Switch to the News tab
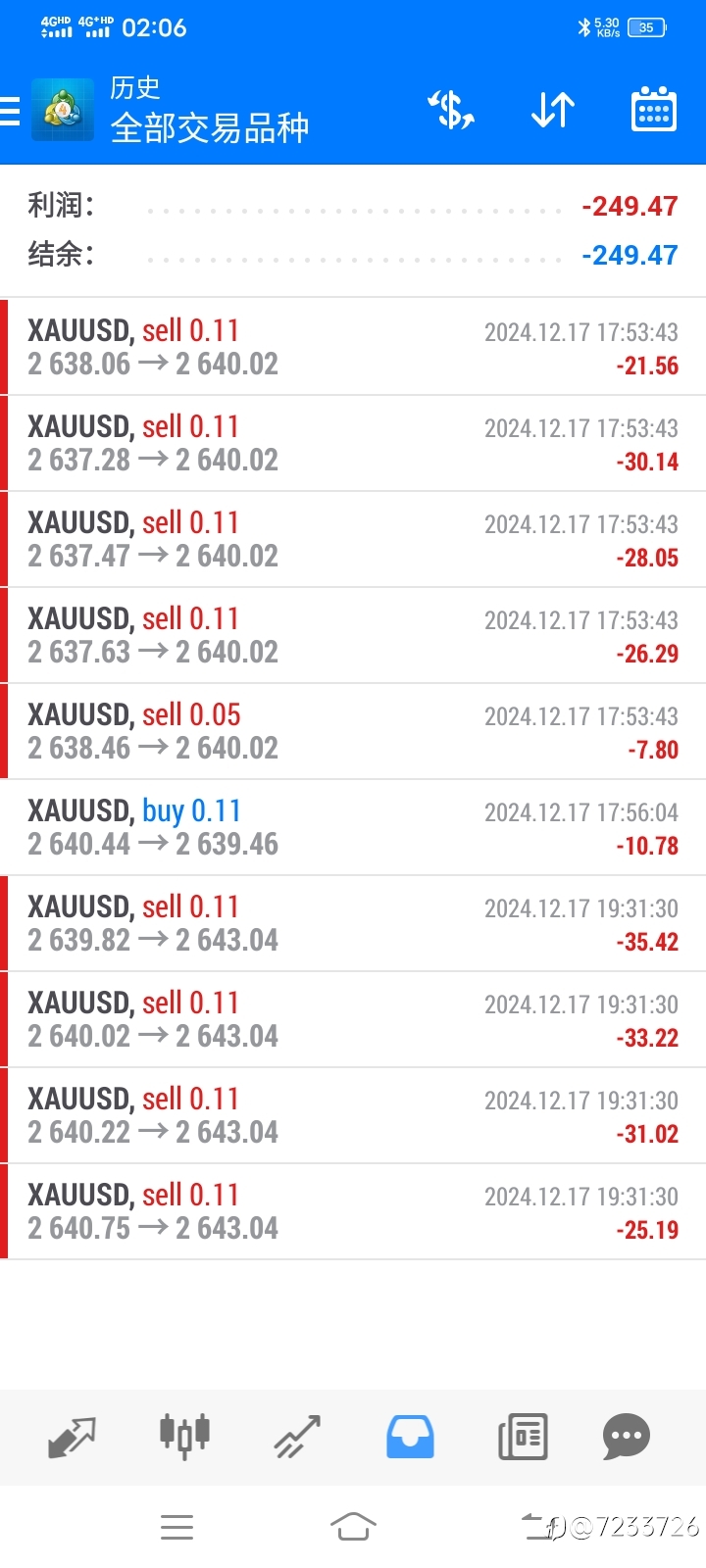This screenshot has width=706, height=1568. coord(523,1437)
